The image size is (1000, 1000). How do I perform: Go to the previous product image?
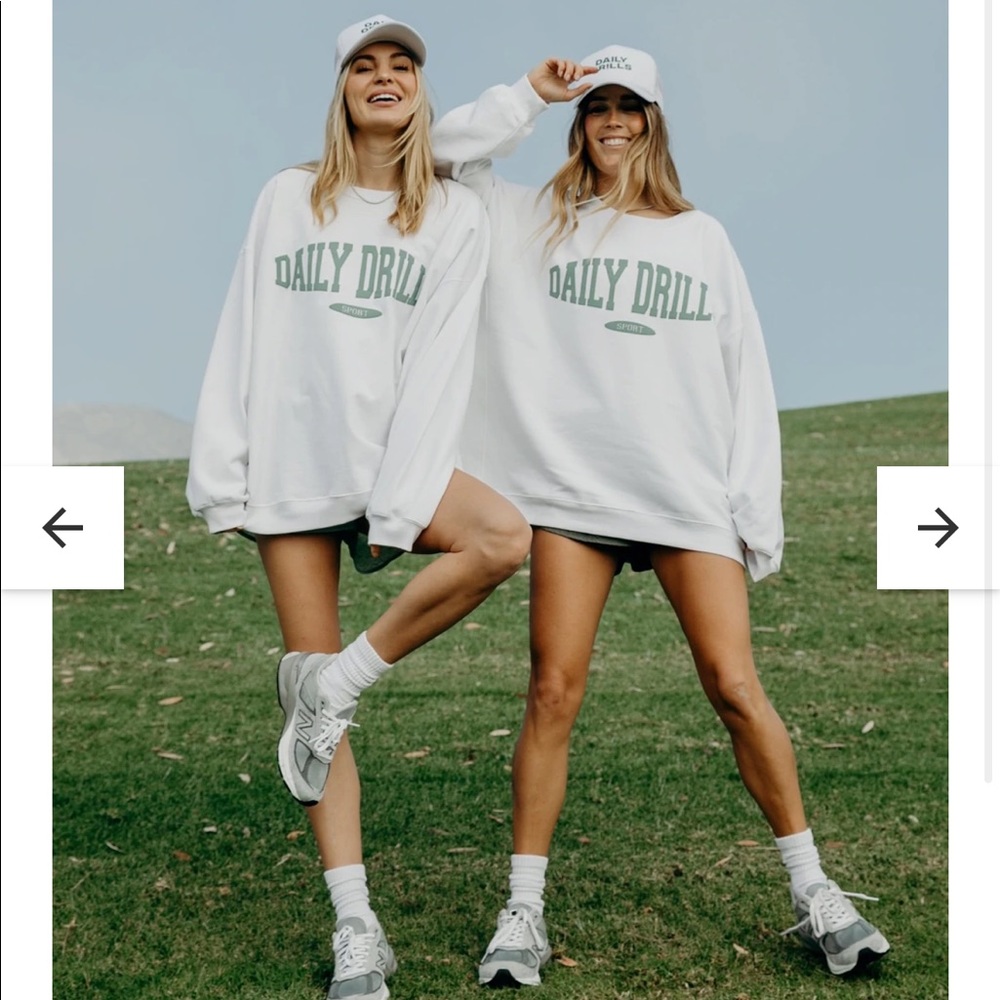coord(62,527)
